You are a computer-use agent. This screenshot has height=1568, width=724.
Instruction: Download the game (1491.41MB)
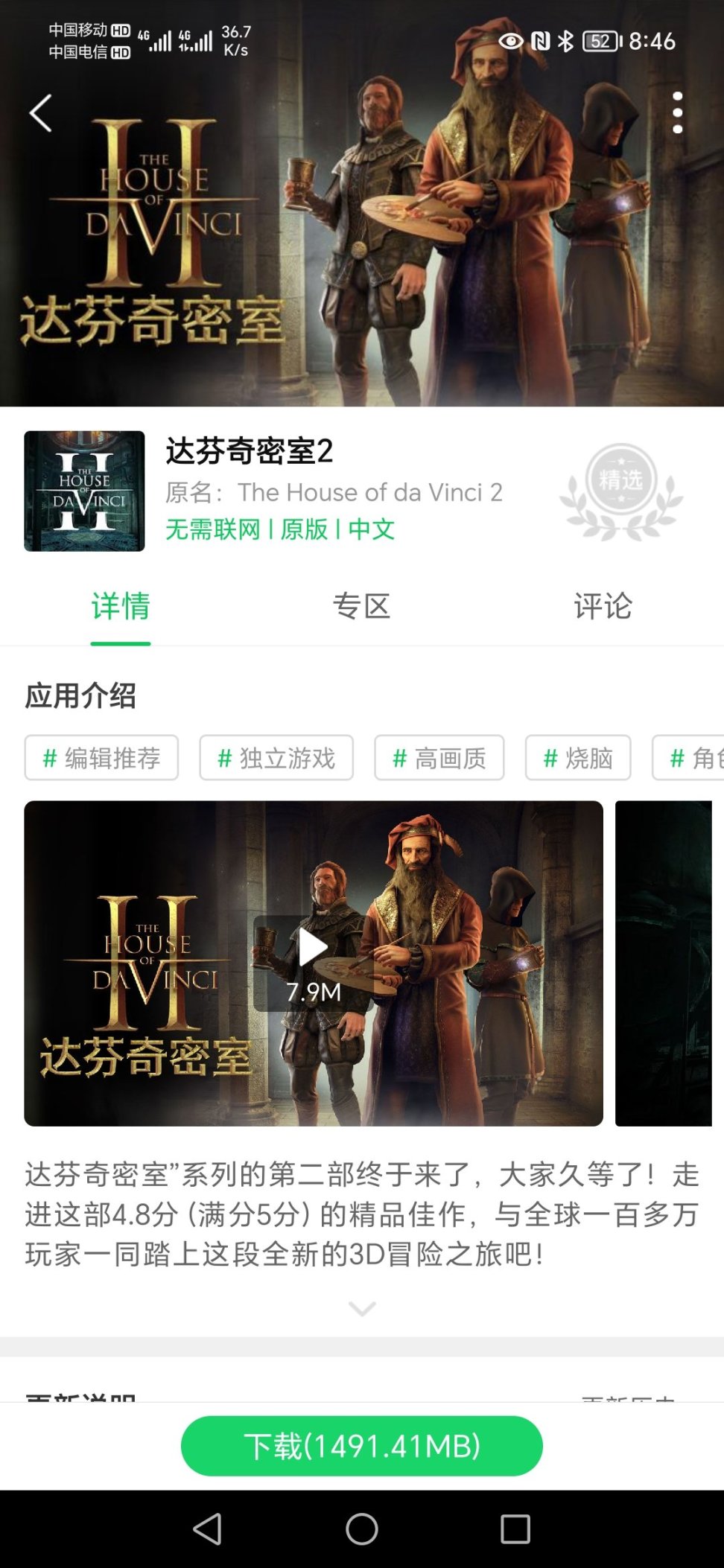362,1446
